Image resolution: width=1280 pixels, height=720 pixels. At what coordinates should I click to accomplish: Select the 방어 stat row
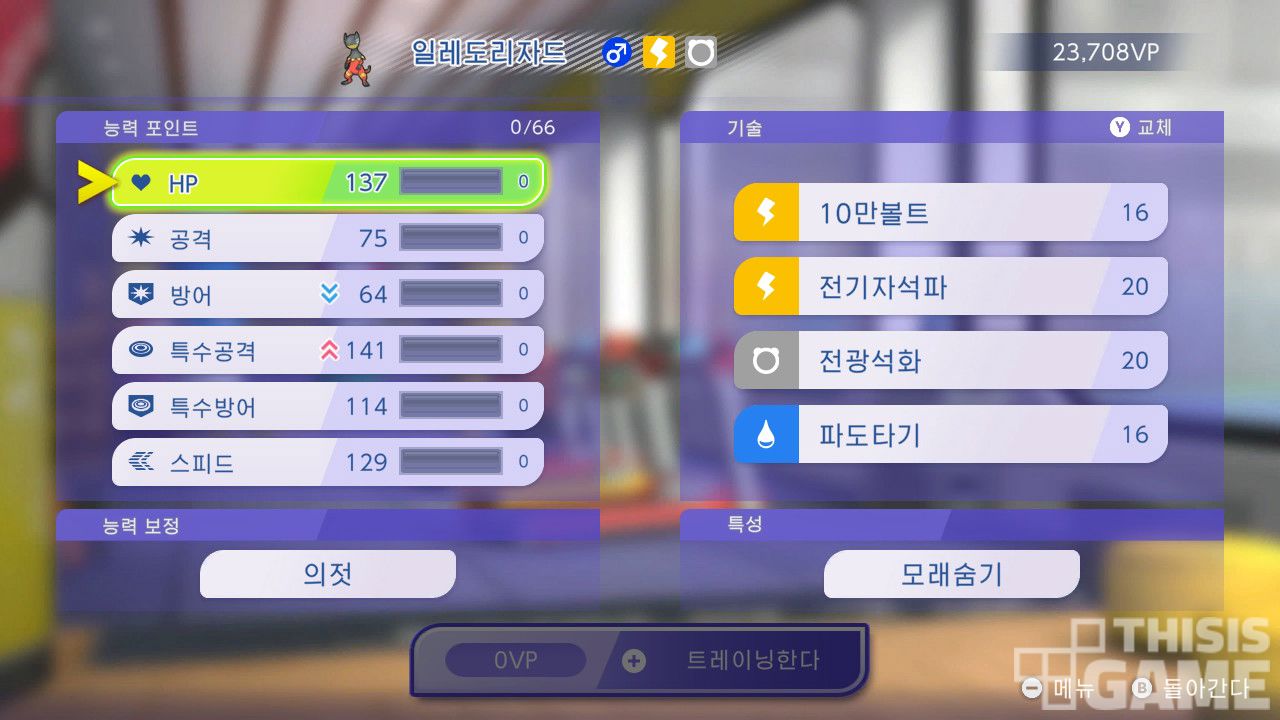point(327,294)
